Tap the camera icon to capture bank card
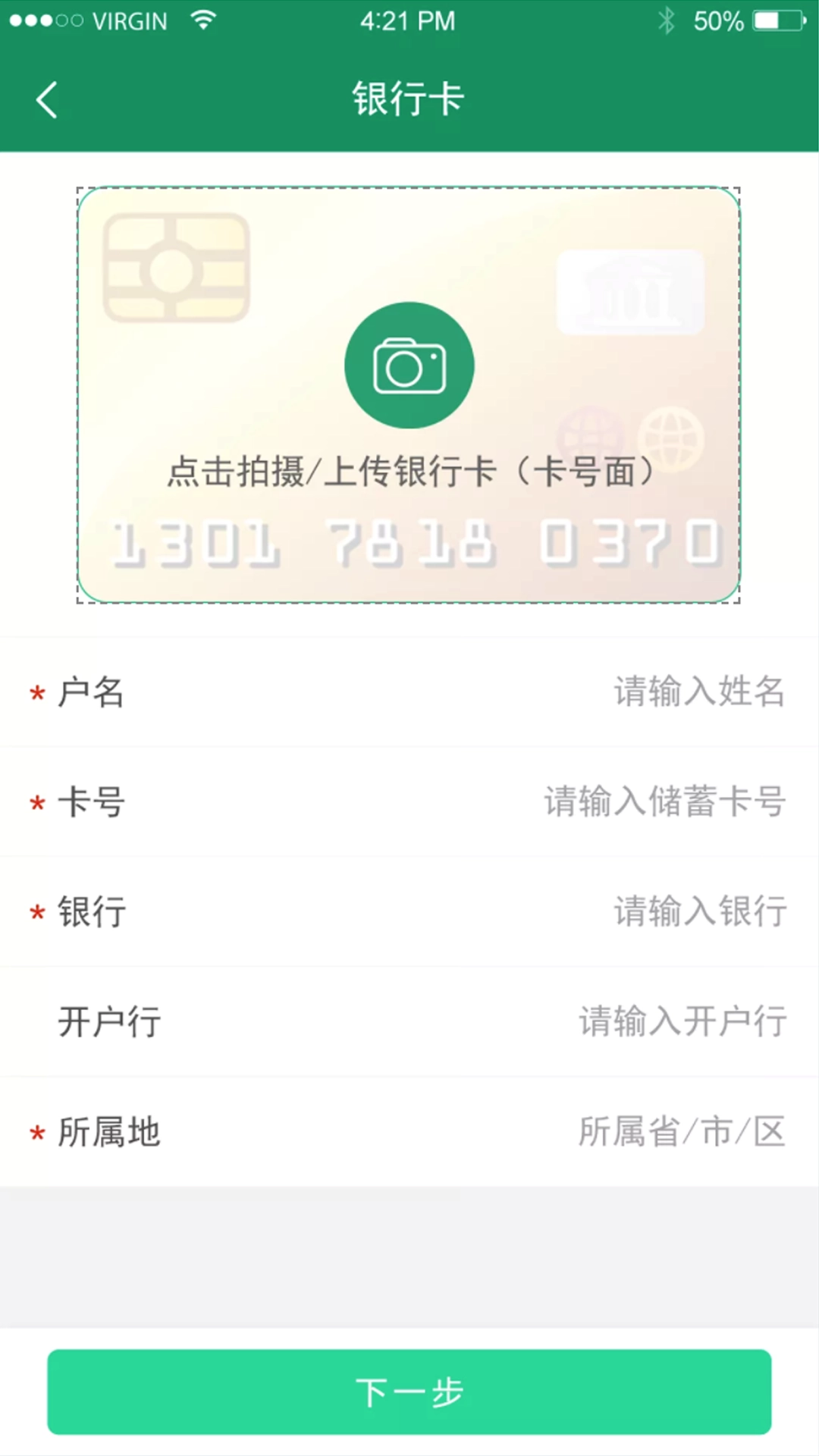The width and height of the screenshot is (819, 1456). click(409, 365)
